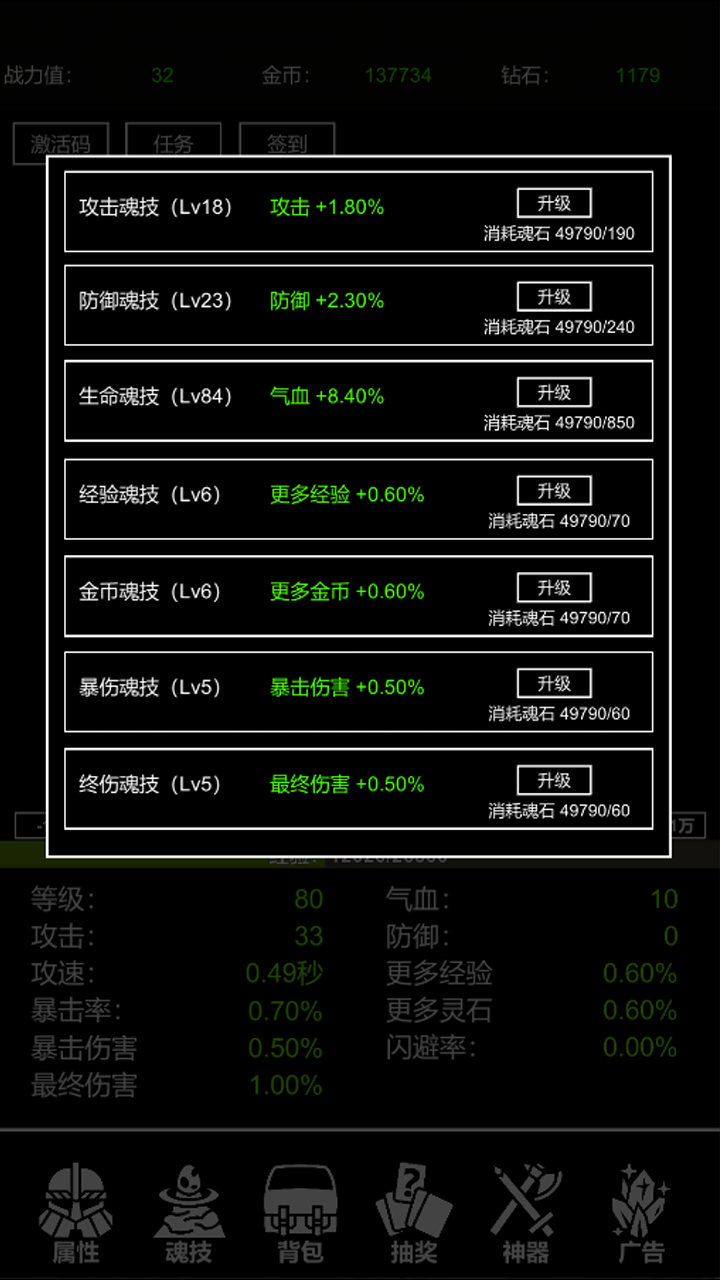Open the 背包 backpack icon
Image resolution: width=720 pixels, height=1280 pixels.
[300, 1210]
